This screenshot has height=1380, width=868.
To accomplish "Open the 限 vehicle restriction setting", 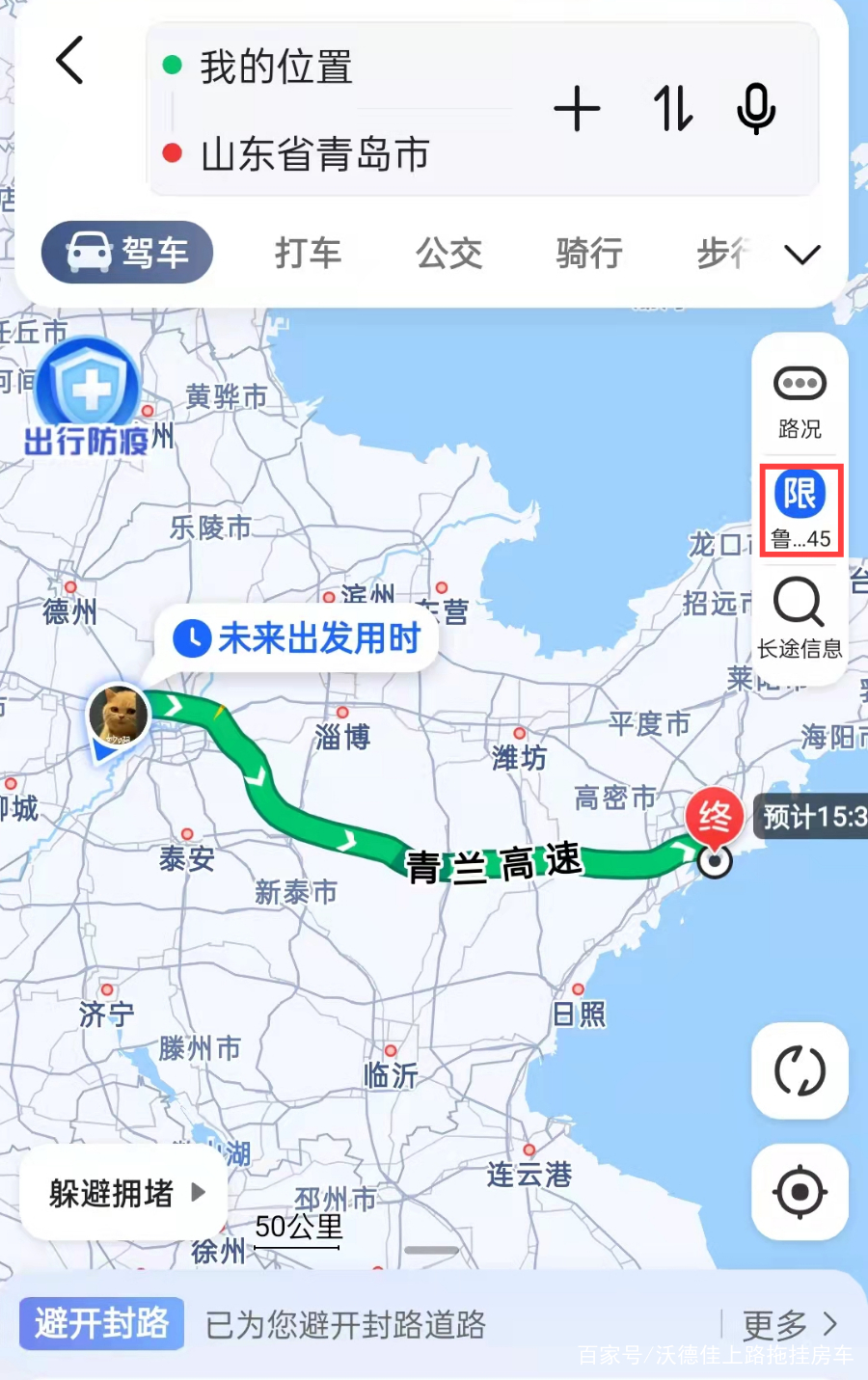I will click(x=800, y=509).
